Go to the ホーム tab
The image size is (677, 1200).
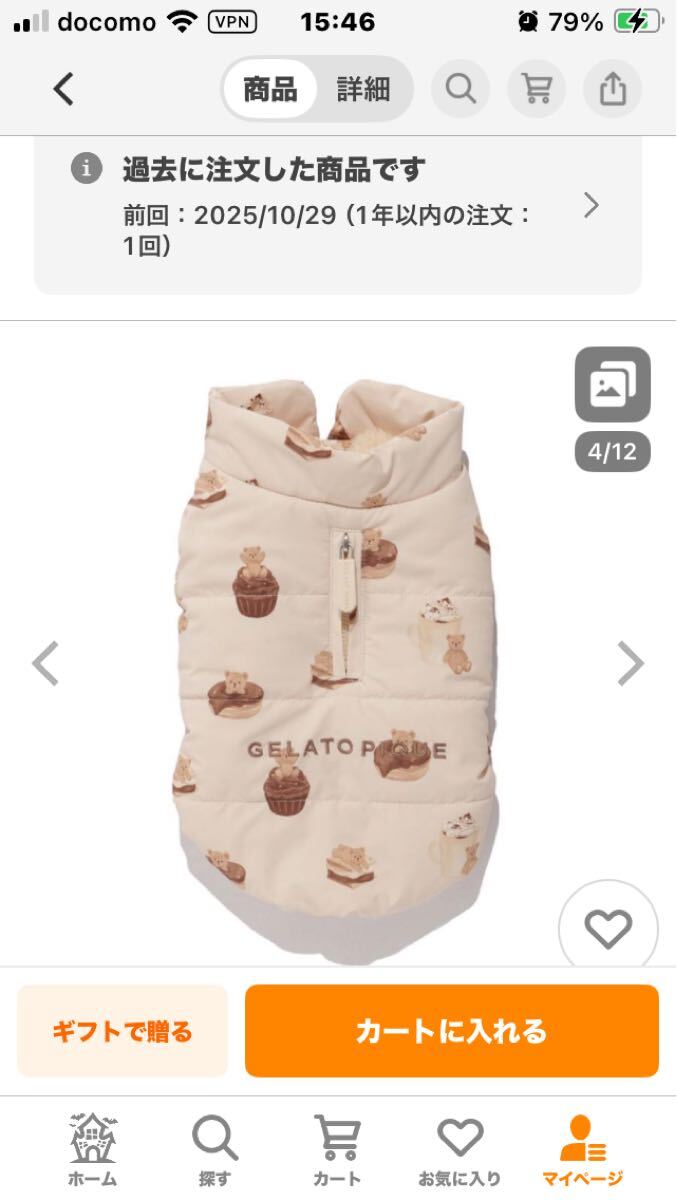click(x=92, y=1150)
